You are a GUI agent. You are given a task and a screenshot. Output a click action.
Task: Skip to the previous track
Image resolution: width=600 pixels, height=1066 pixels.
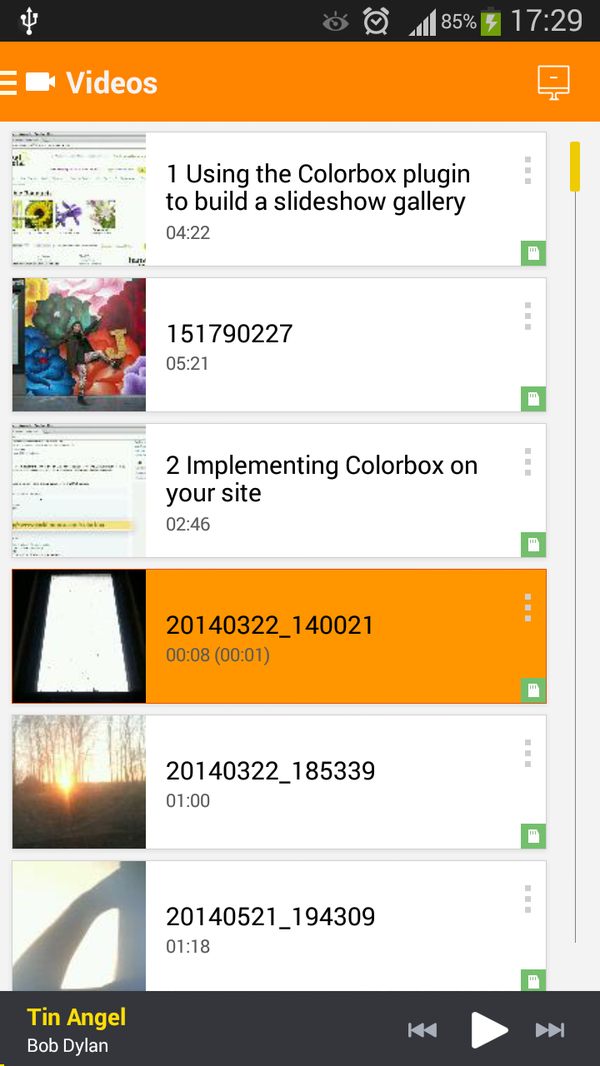[x=422, y=1030]
